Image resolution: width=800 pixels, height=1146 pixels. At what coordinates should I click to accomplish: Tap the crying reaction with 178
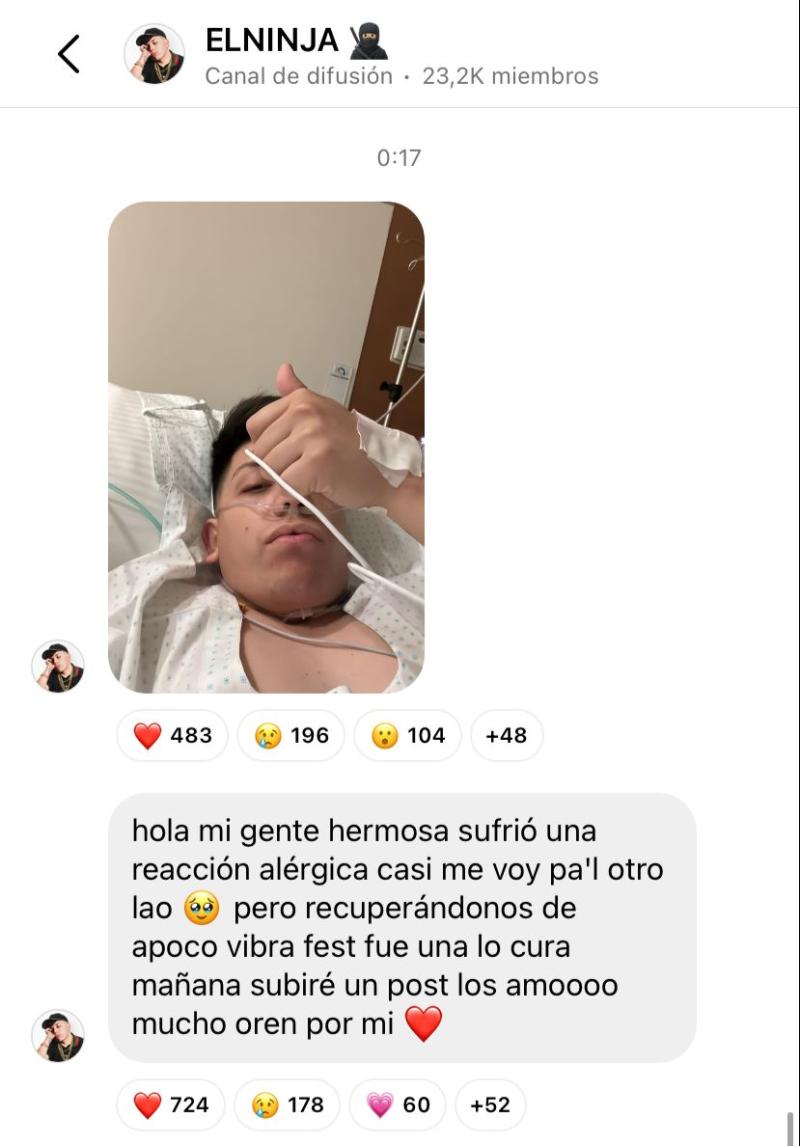288,1104
